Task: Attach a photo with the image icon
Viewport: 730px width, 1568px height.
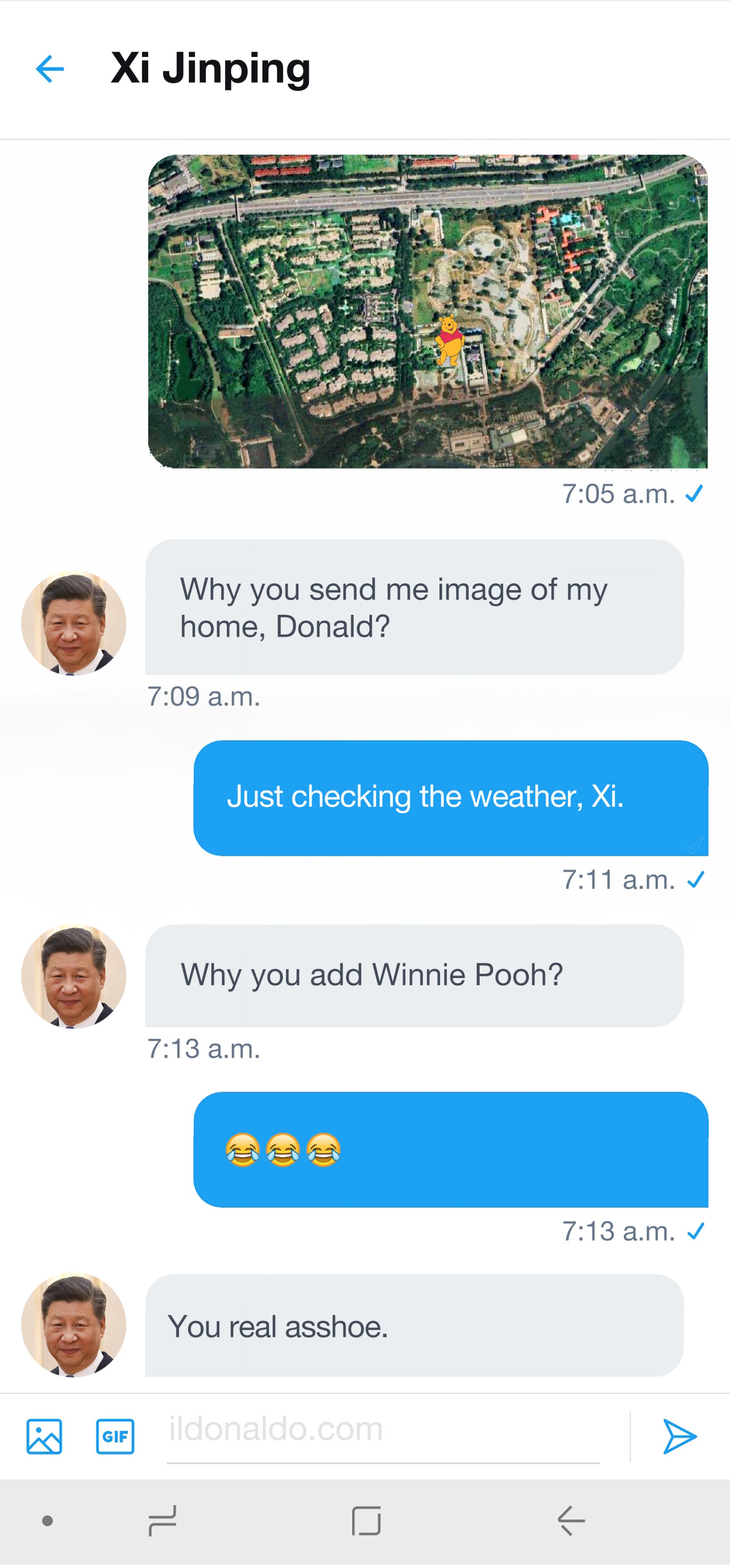Action: coord(44,1436)
